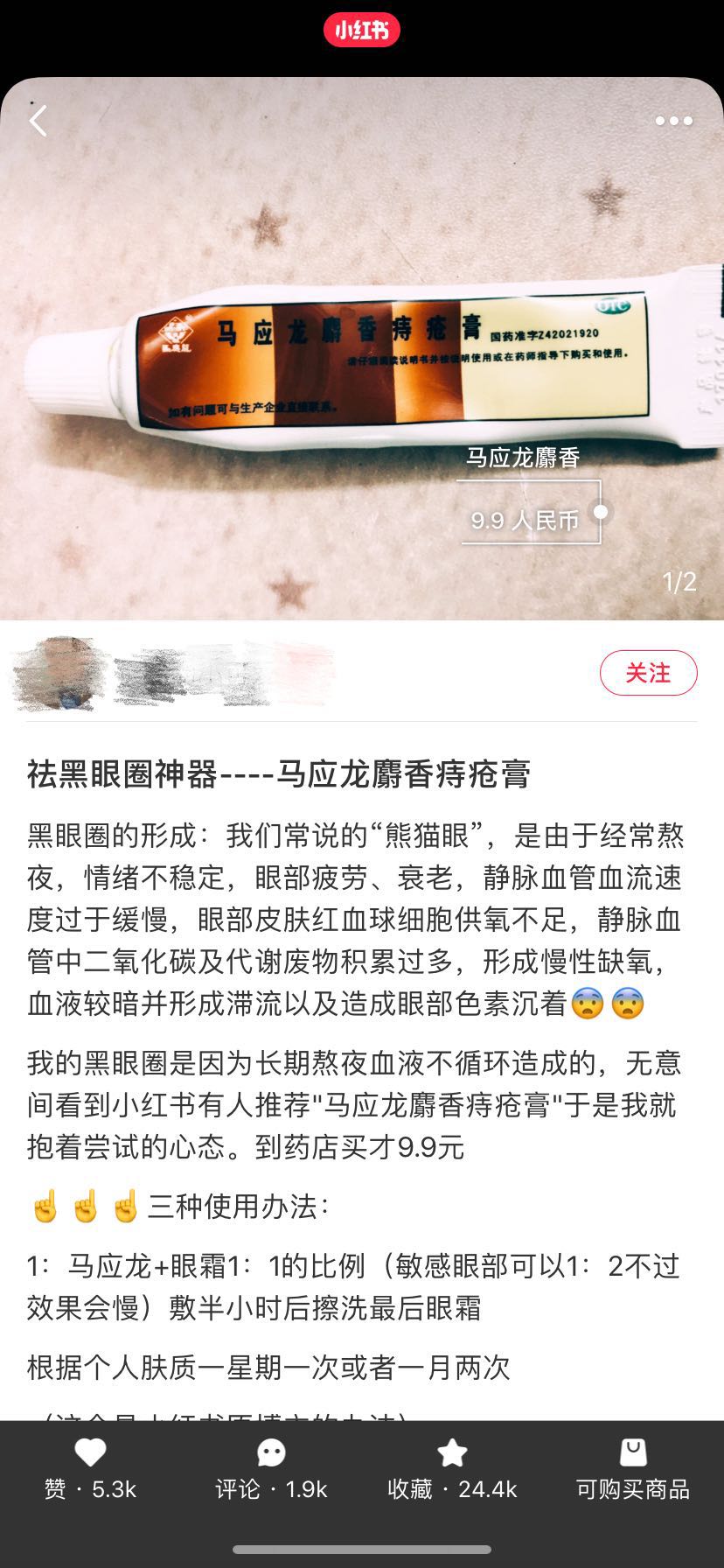Tap the back arrow on the photo
The height and width of the screenshot is (1568, 724).
point(38,122)
